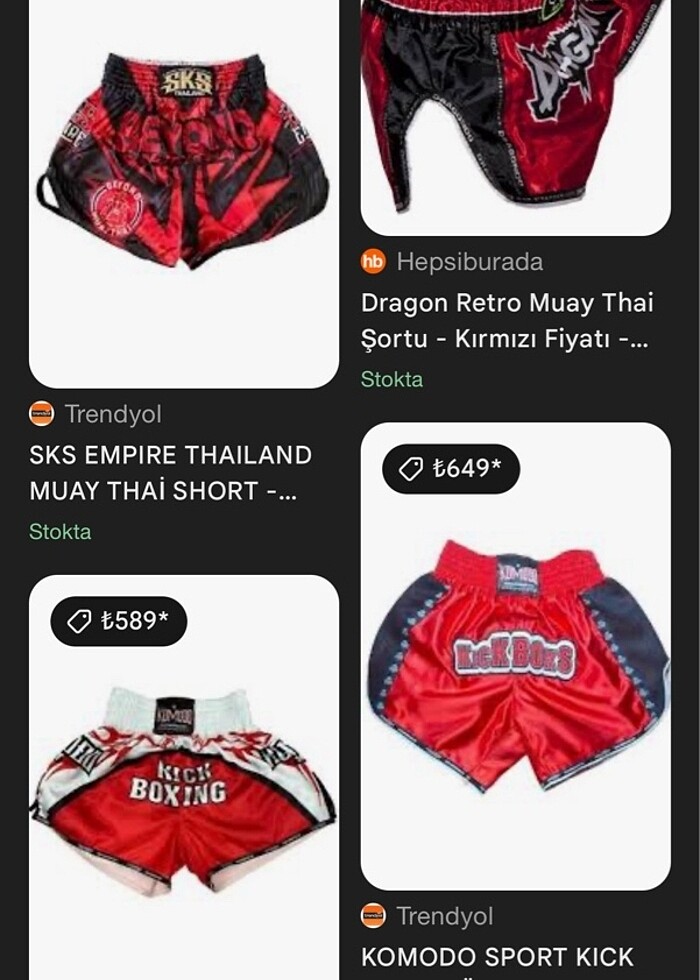This screenshot has height=980, width=700.
Task: Open Dragon Retro Muay Thai Şortu listing
Action: (507, 321)
